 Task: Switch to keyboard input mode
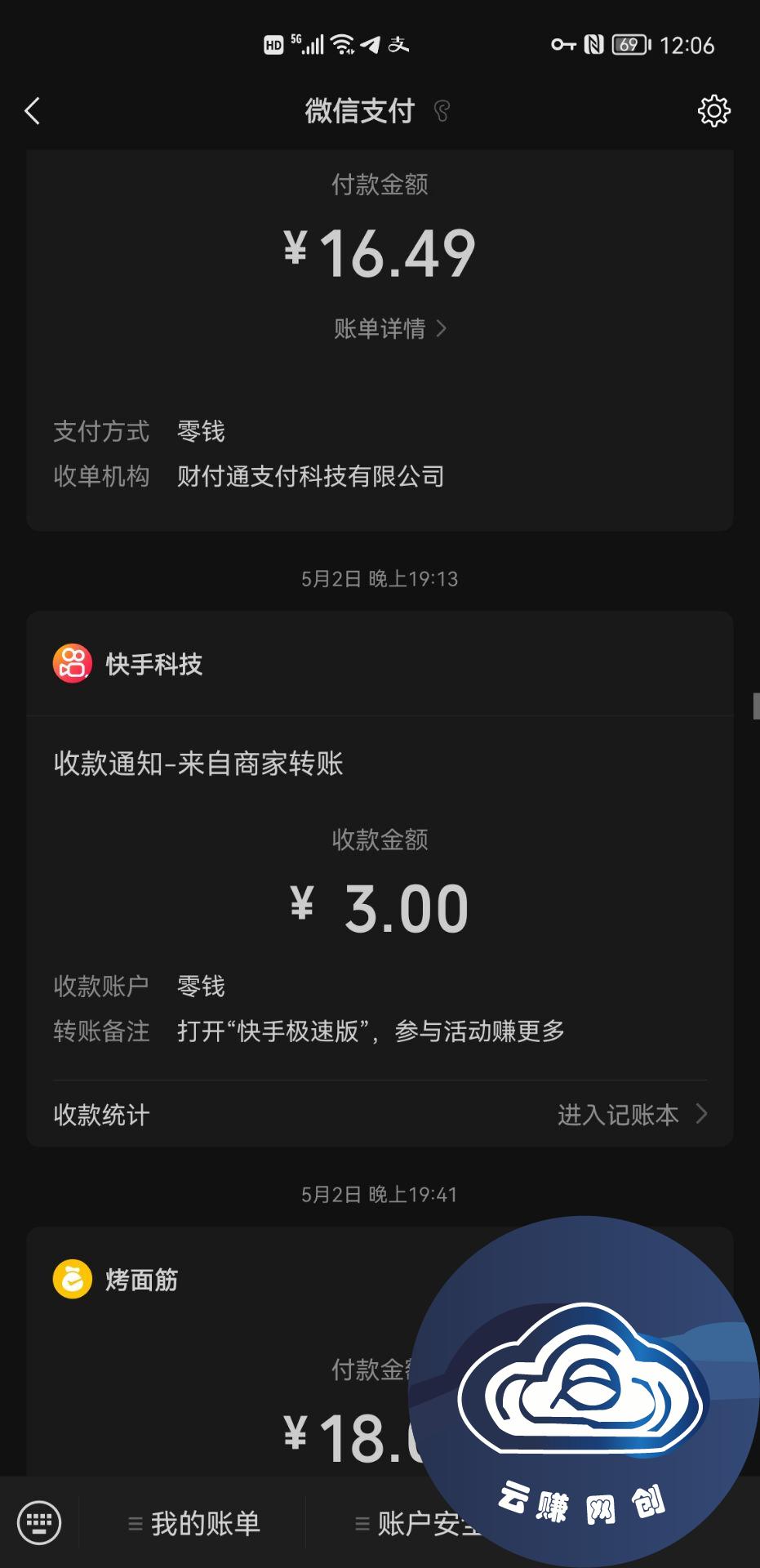(39, 1523)
